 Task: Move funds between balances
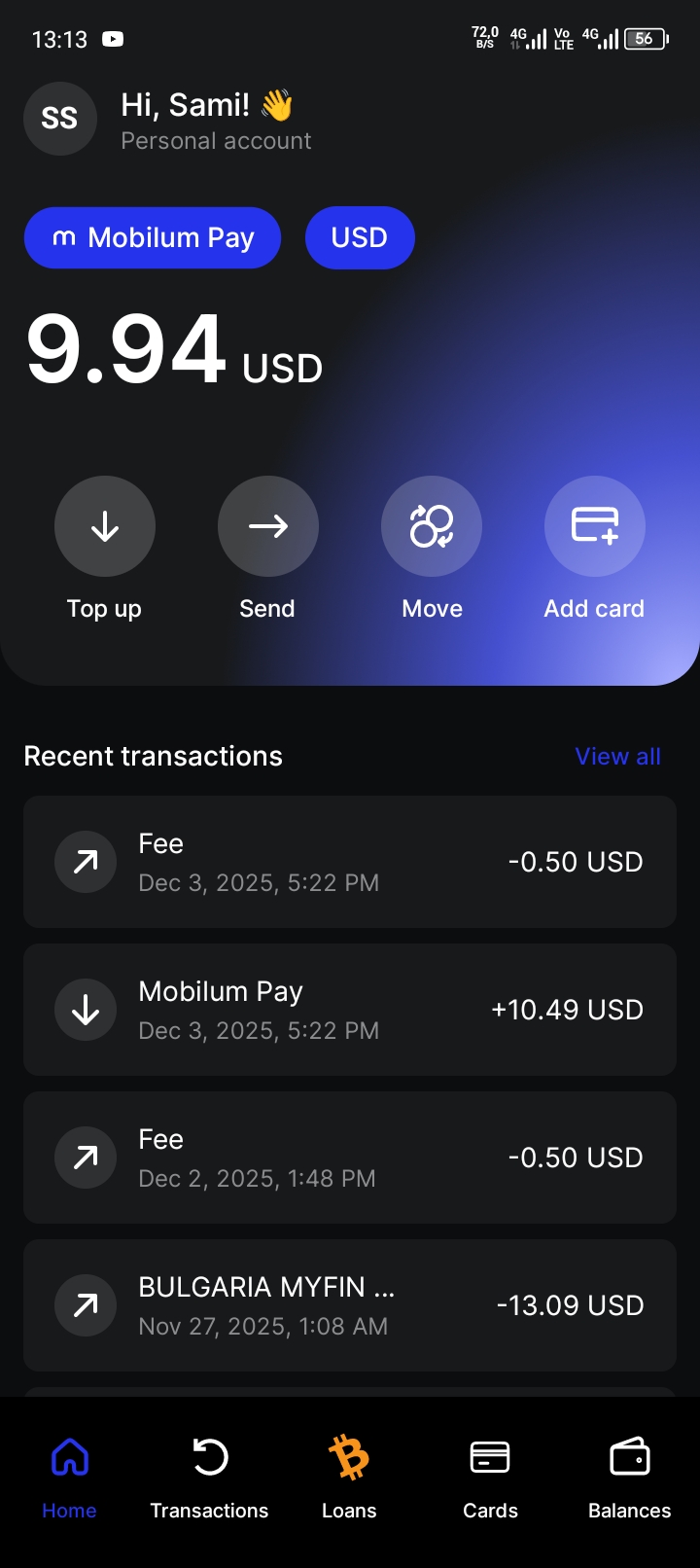pyautogui.click(x=432, y=526)
